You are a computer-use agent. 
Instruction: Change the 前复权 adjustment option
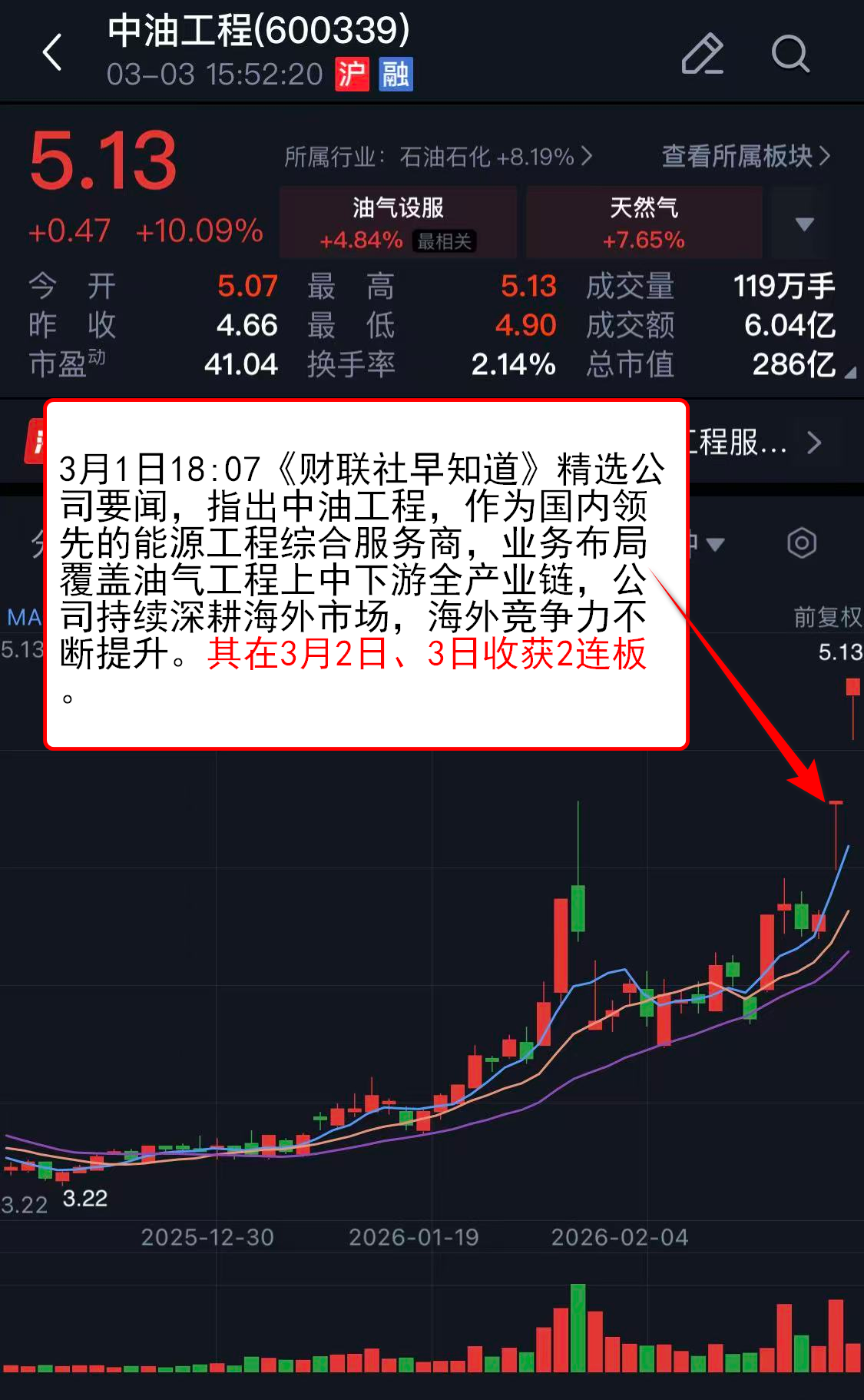pos(826,616)
